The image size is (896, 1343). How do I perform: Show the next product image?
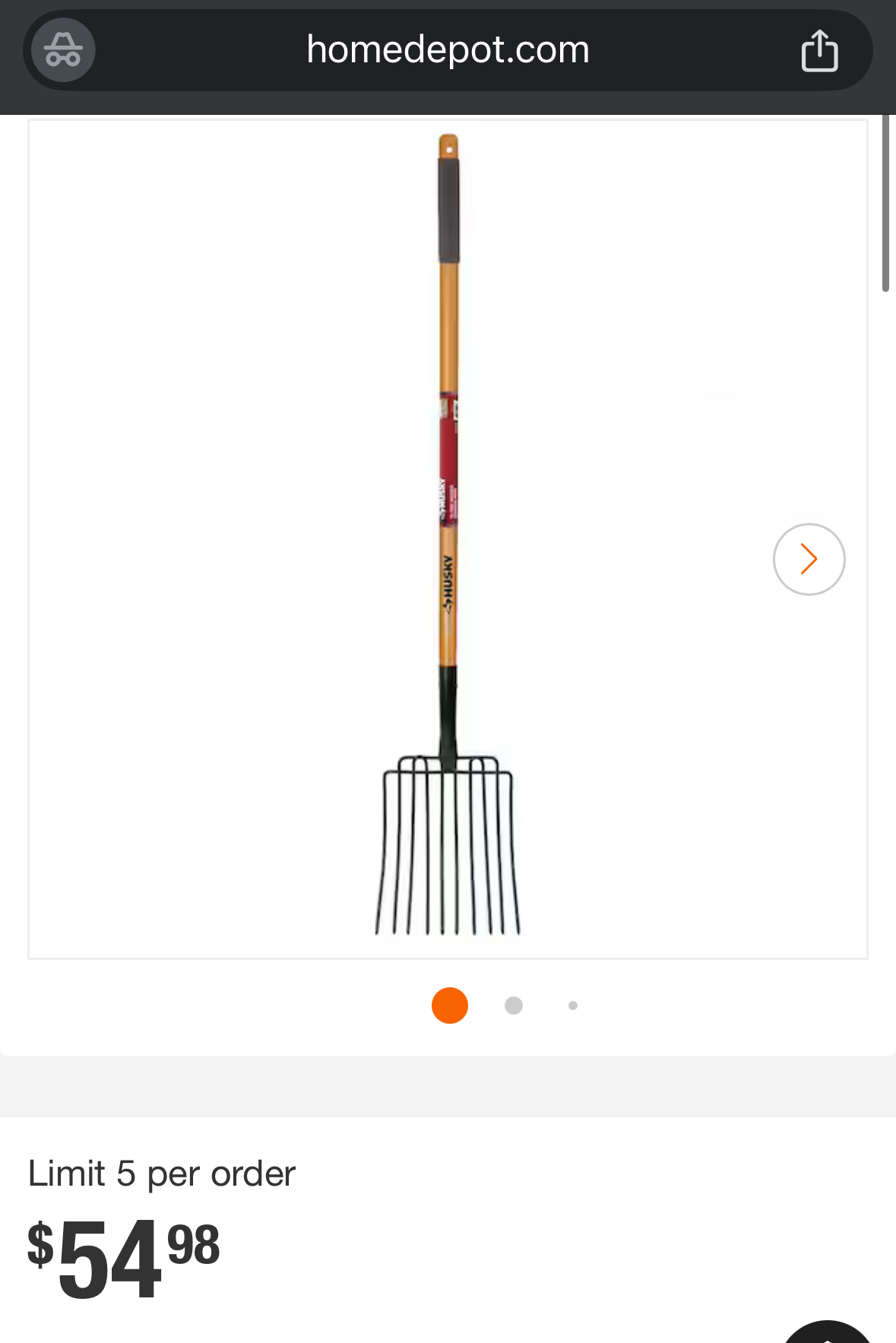coord(809,559)
